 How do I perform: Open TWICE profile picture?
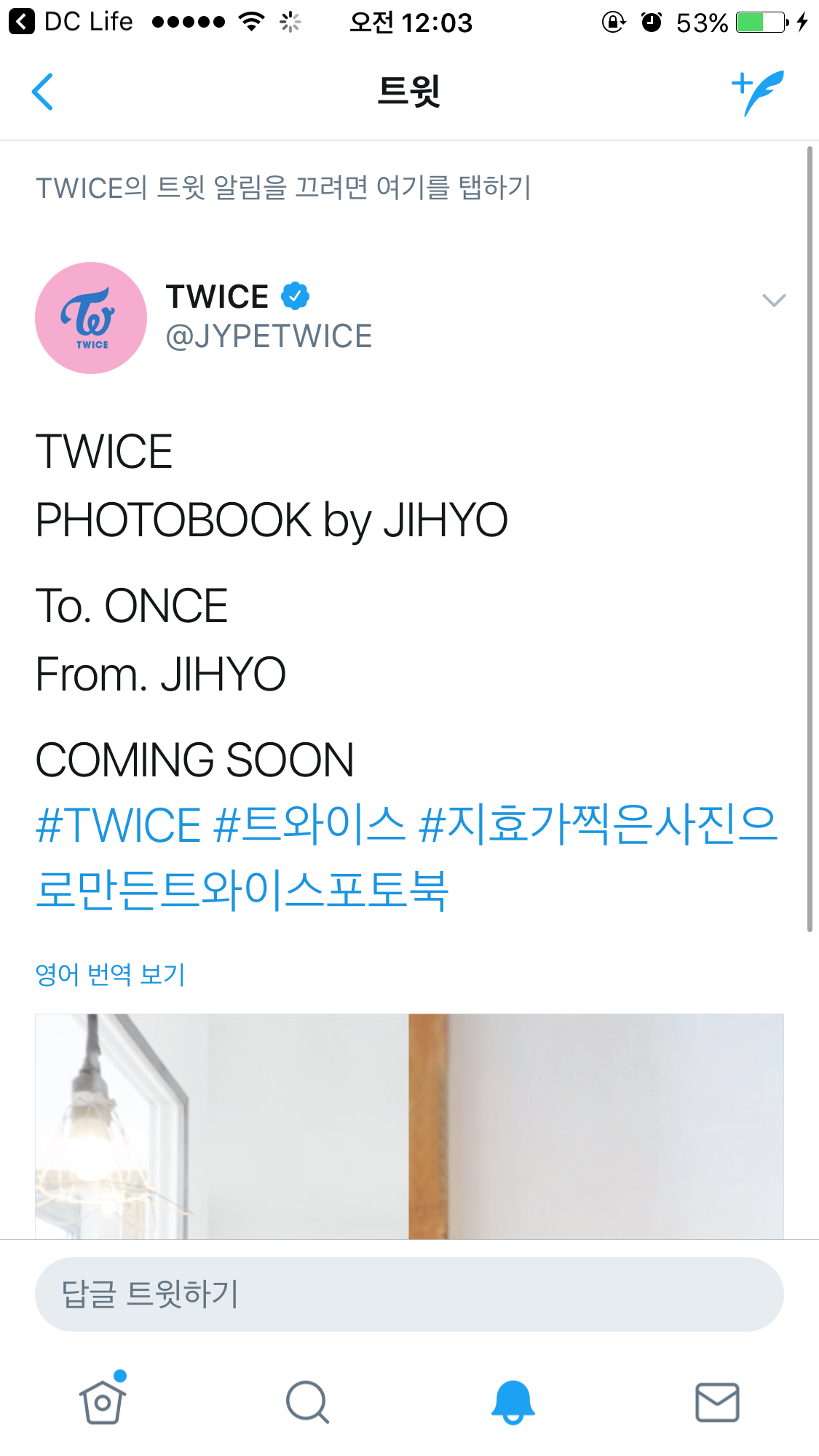pos(91,318)
